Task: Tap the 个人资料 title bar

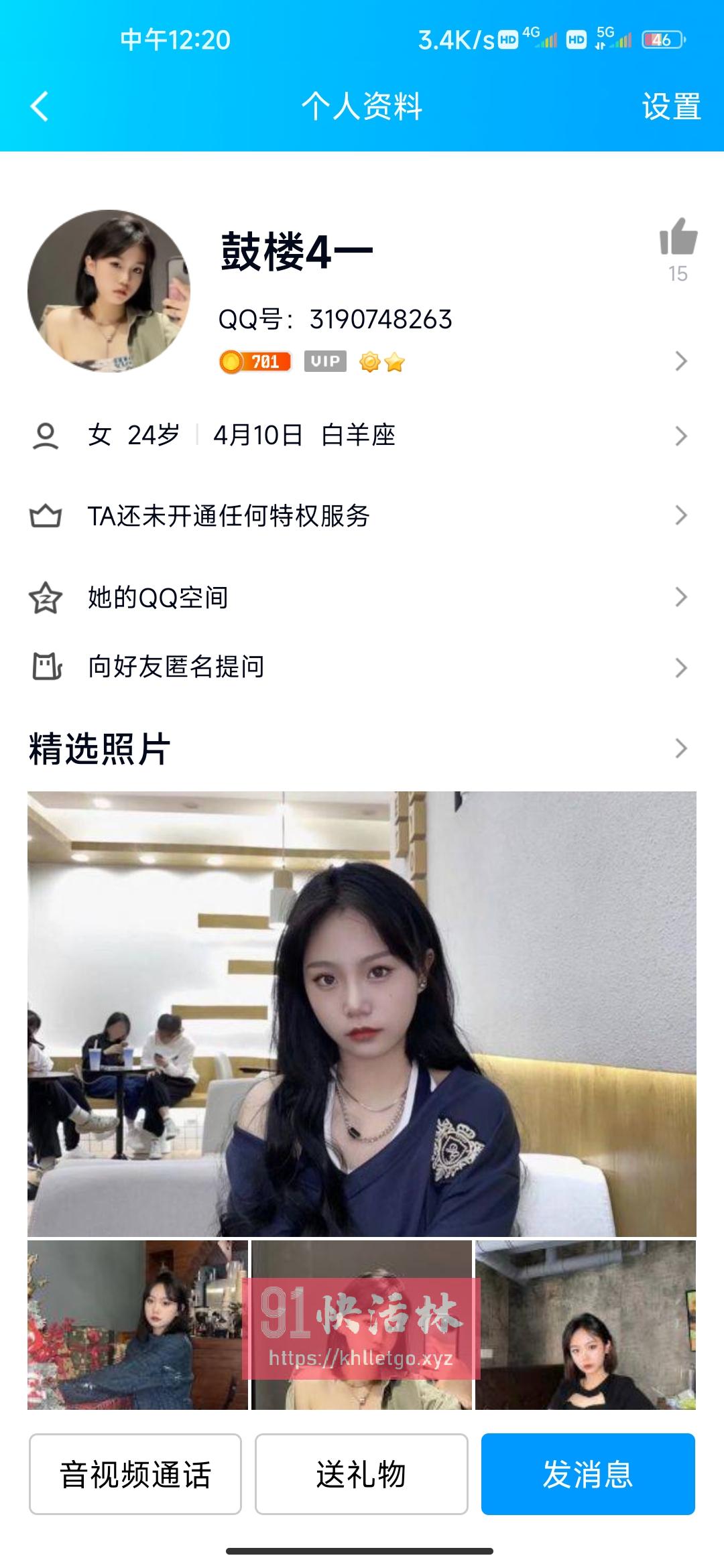Action: click(x=362, y=104)
